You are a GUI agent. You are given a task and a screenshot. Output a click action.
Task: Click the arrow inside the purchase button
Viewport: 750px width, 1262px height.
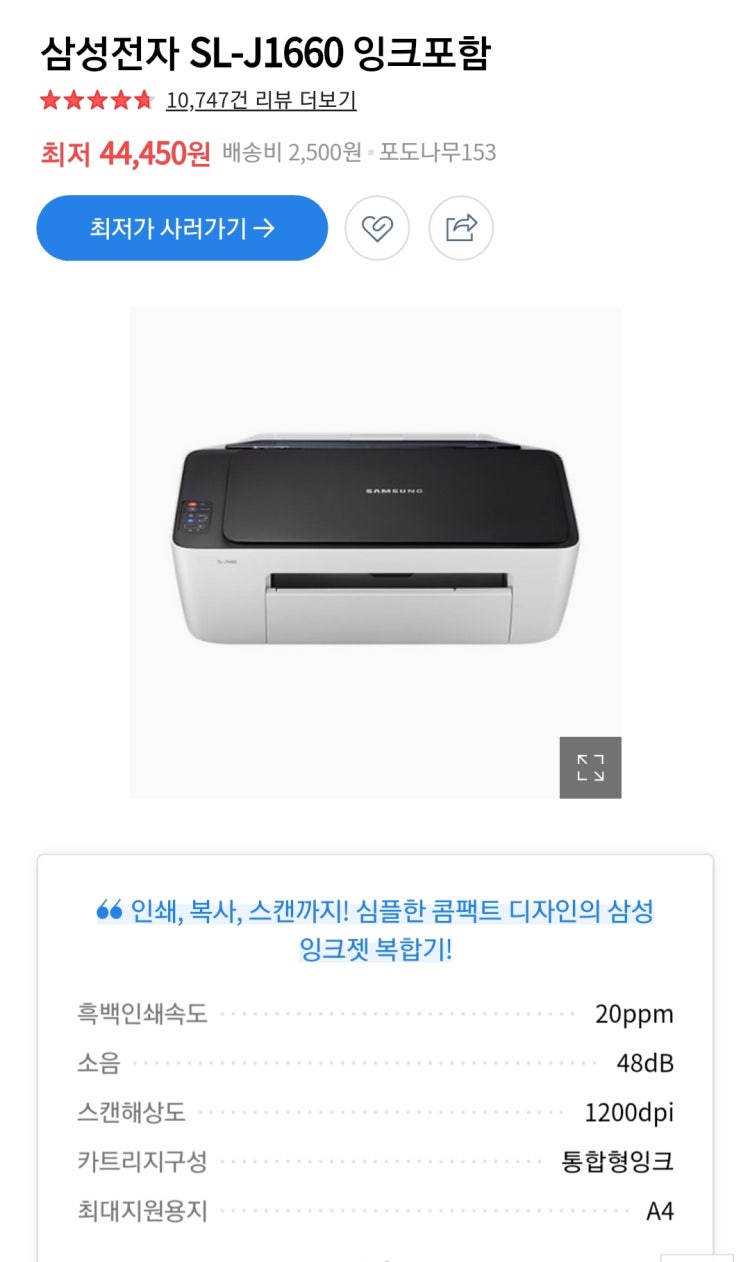[x=266, y=228]
